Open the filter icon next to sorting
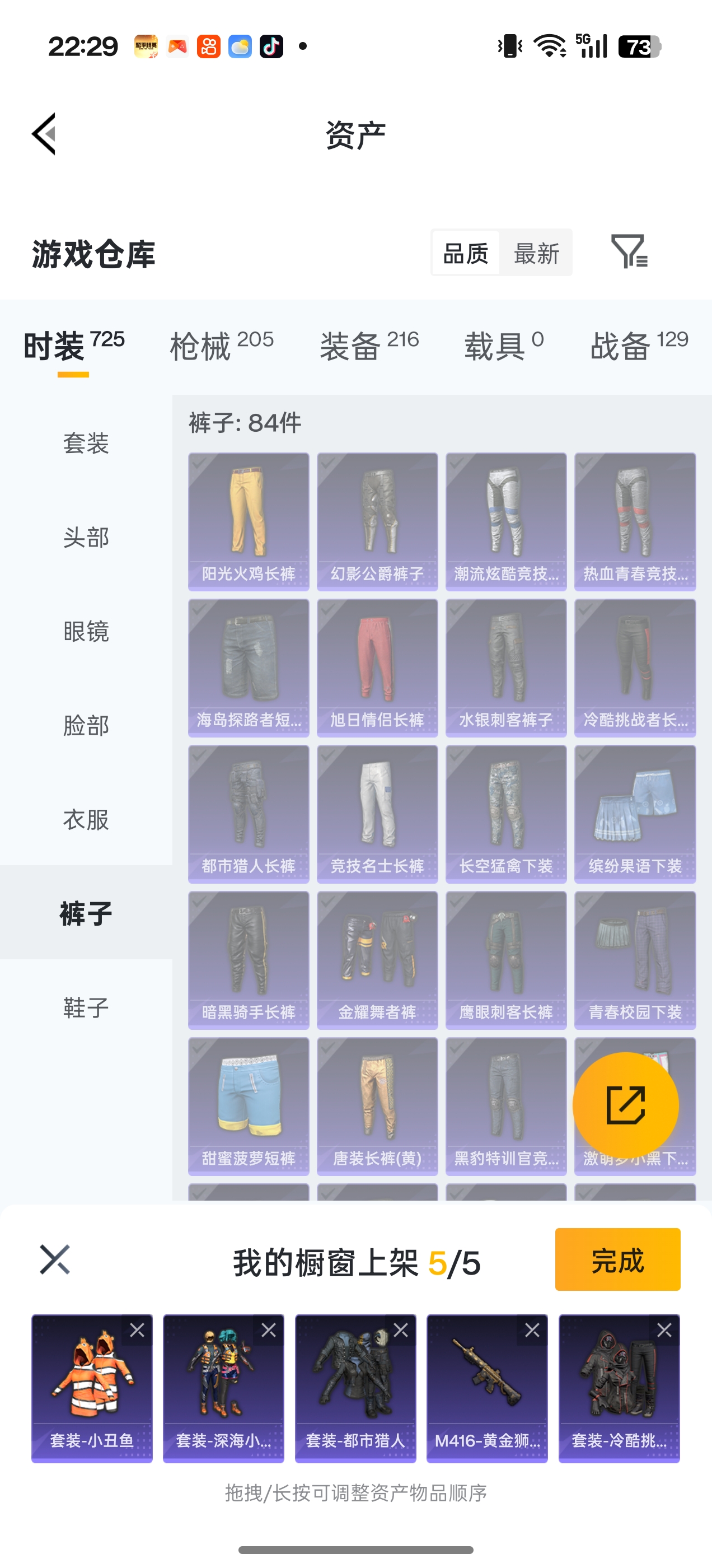 [629, 251]
